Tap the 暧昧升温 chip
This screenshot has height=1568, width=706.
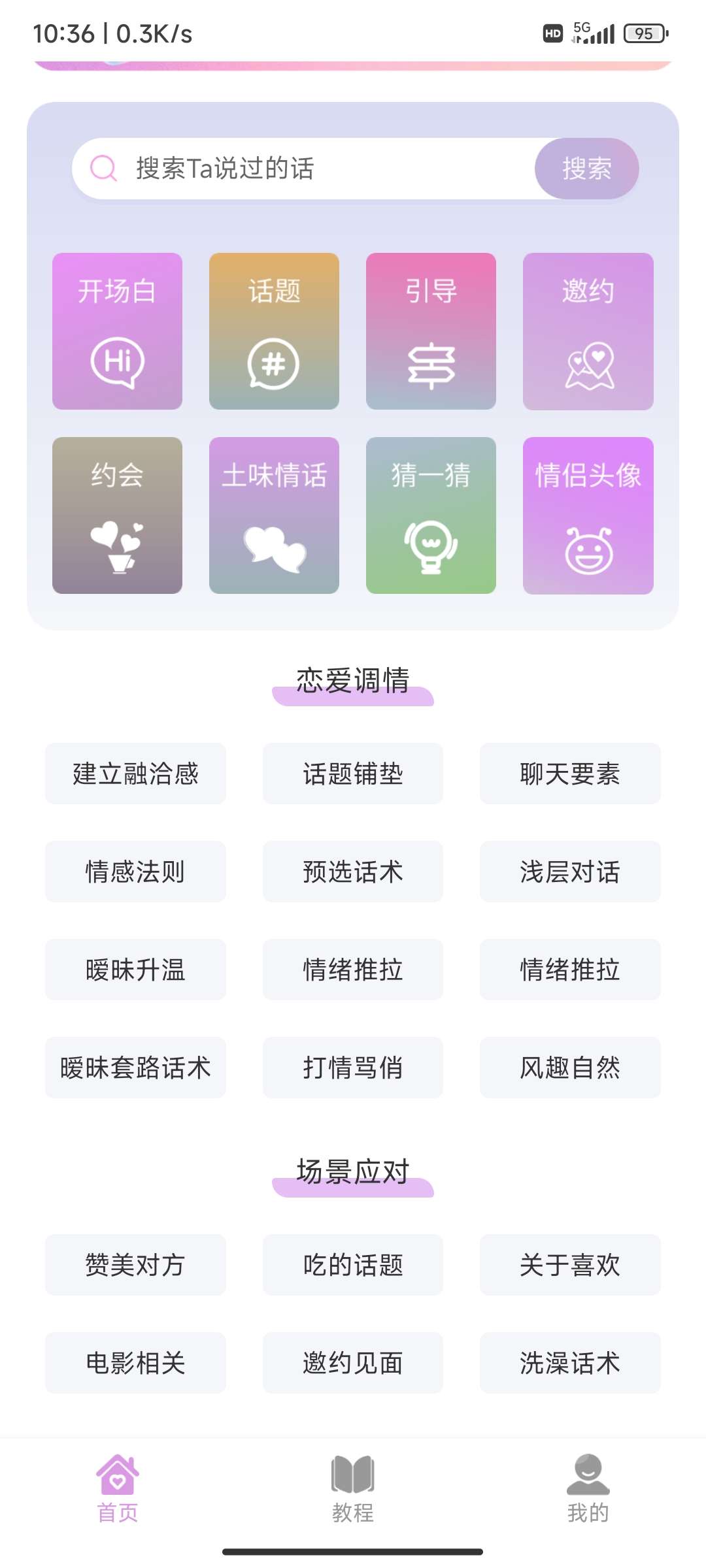[135, 970]
